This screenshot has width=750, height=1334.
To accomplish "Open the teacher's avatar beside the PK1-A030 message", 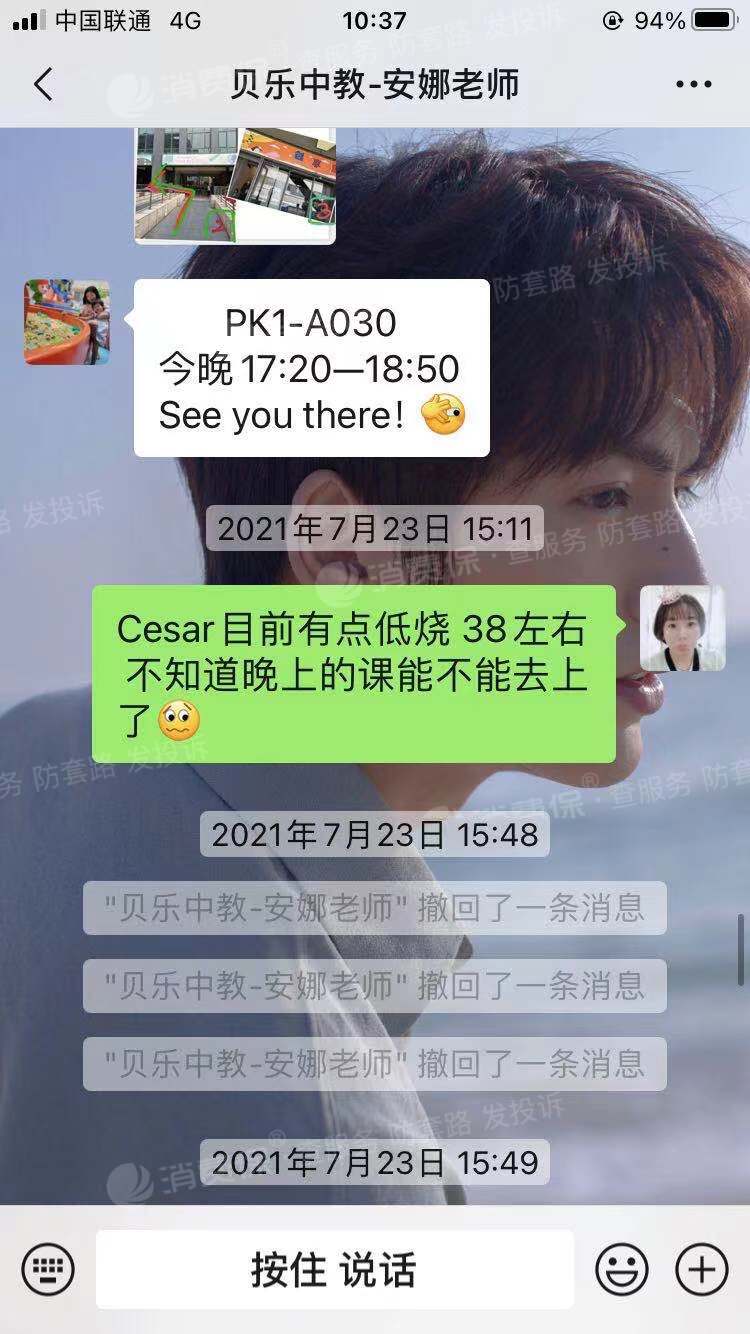I will [x=67, y=322].
